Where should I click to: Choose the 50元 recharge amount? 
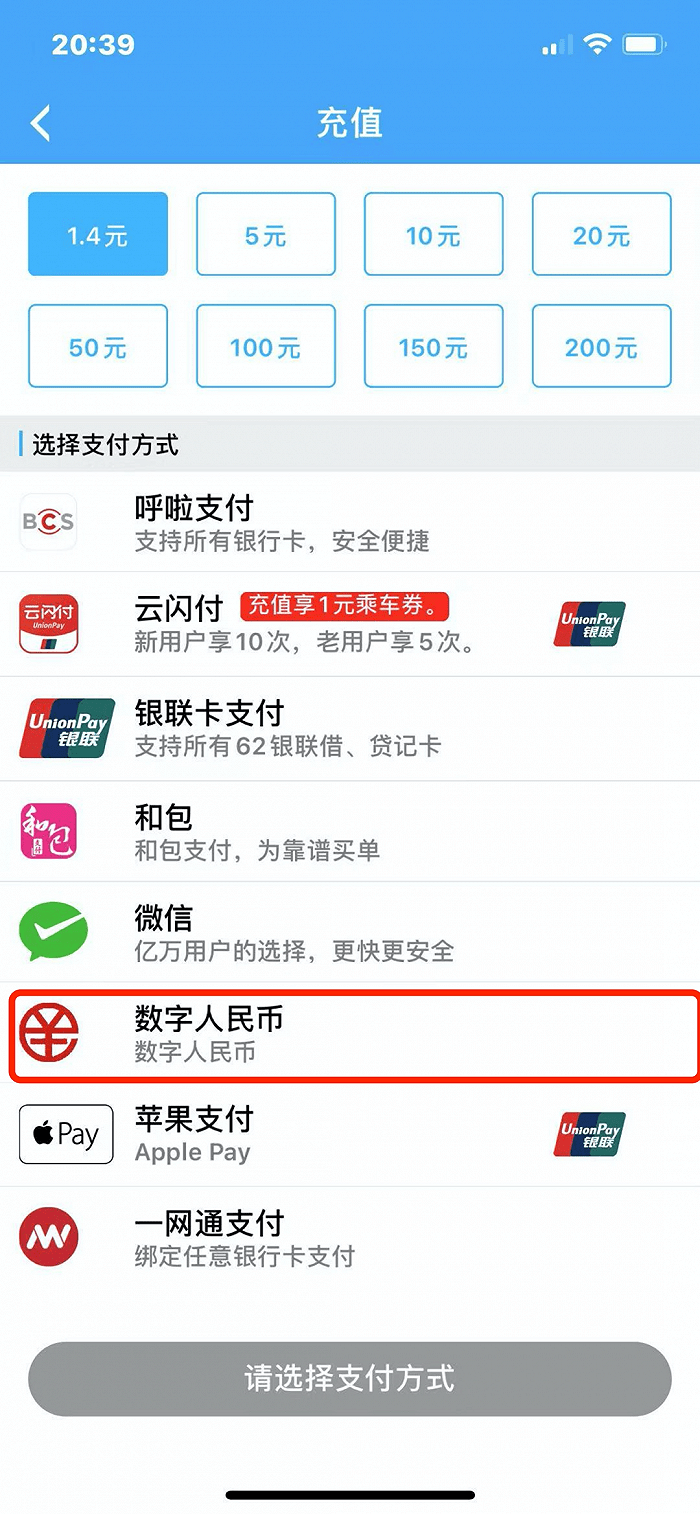point(98,346)
